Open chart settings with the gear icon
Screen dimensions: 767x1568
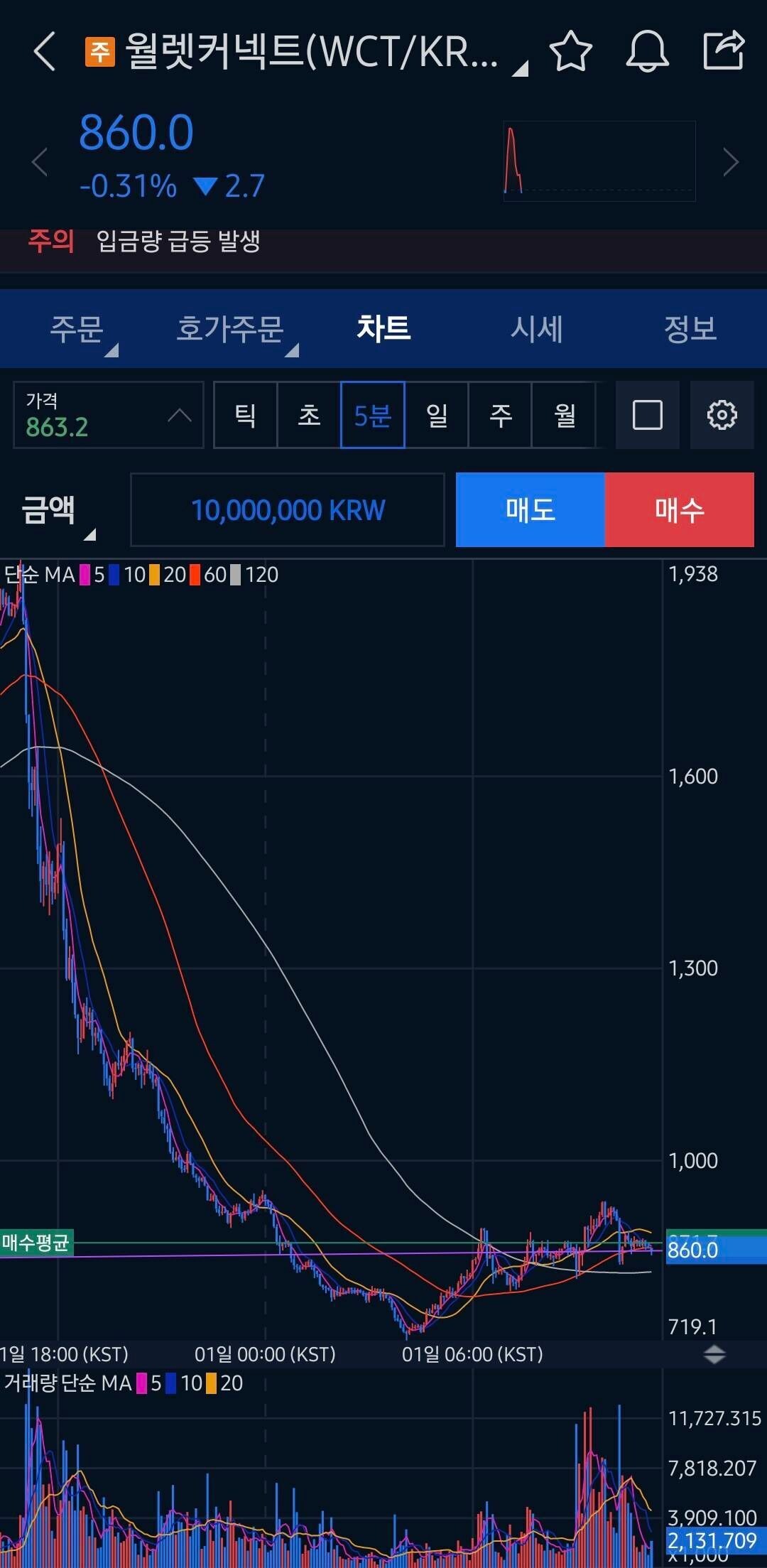722,415
